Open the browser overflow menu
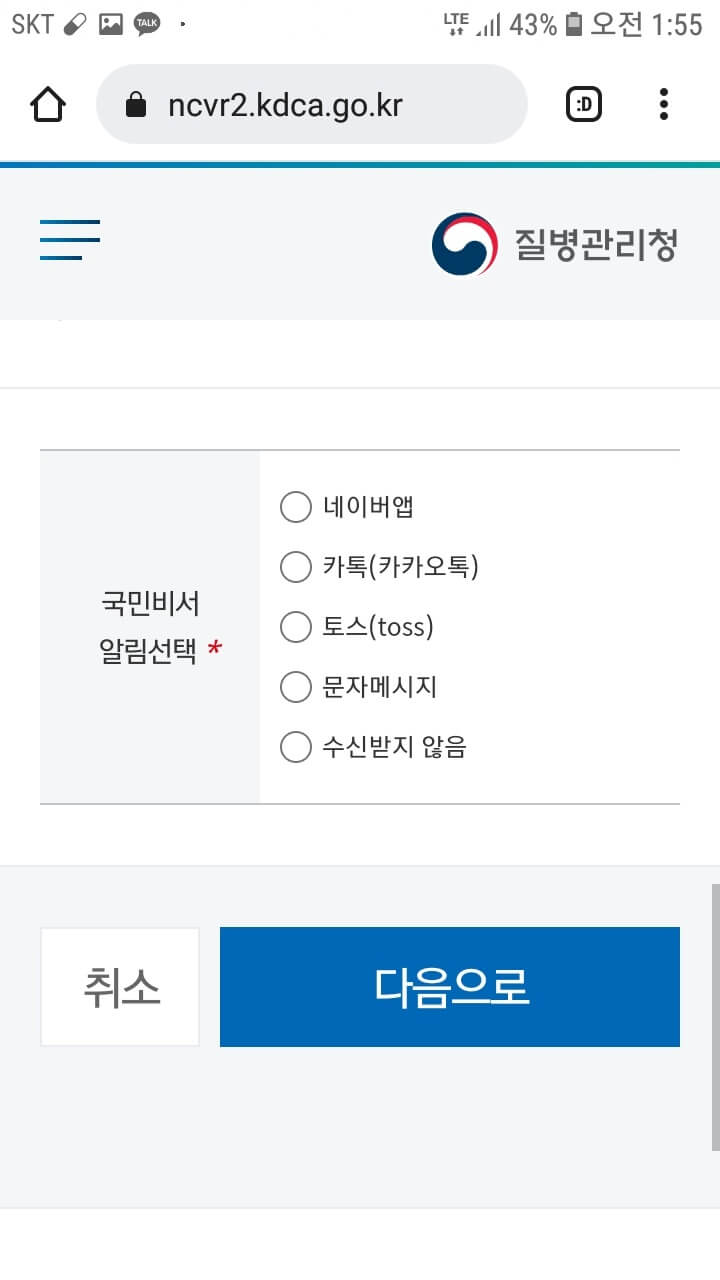This screenshot has height=1280, width=720. tap(663, 103)
